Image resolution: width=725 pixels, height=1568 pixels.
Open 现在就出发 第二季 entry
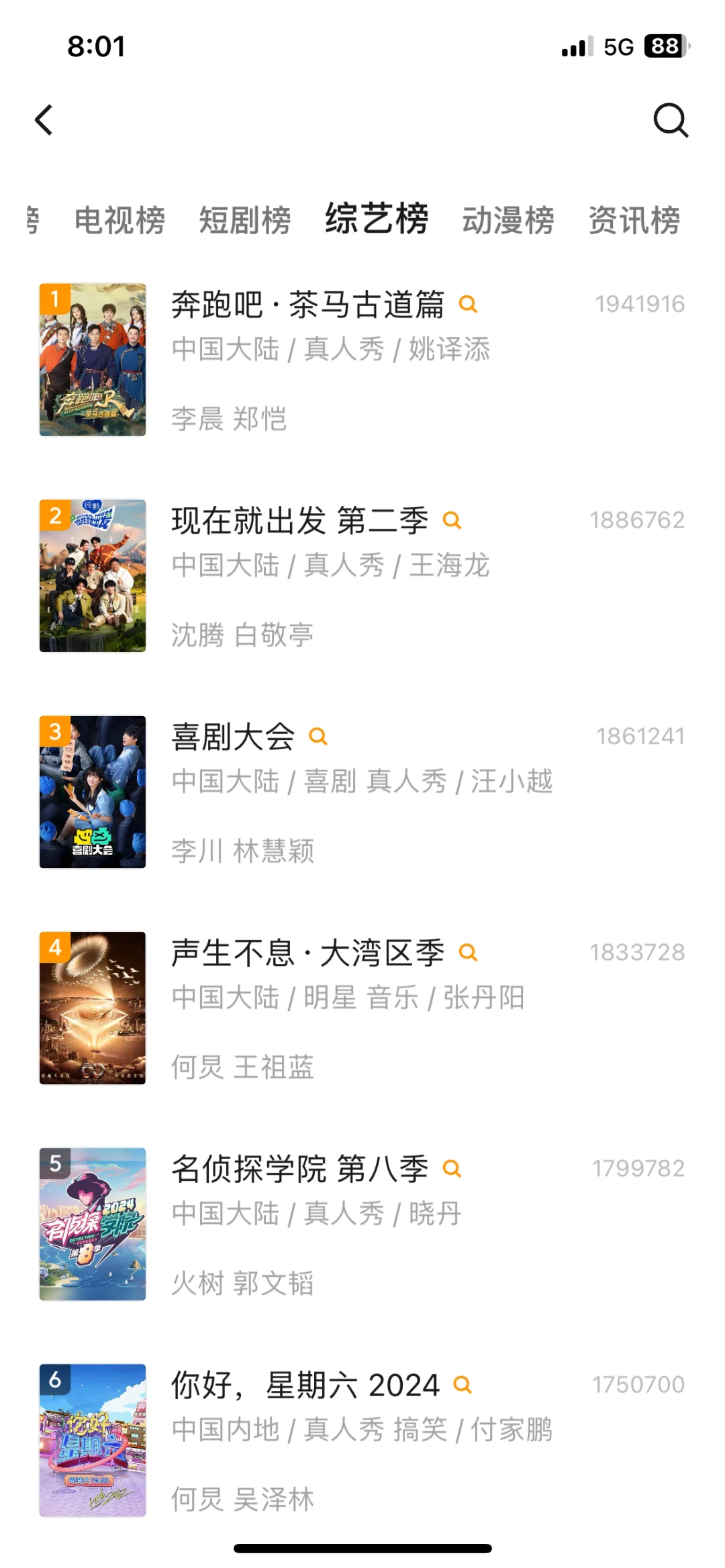click(x=299, y=521)
